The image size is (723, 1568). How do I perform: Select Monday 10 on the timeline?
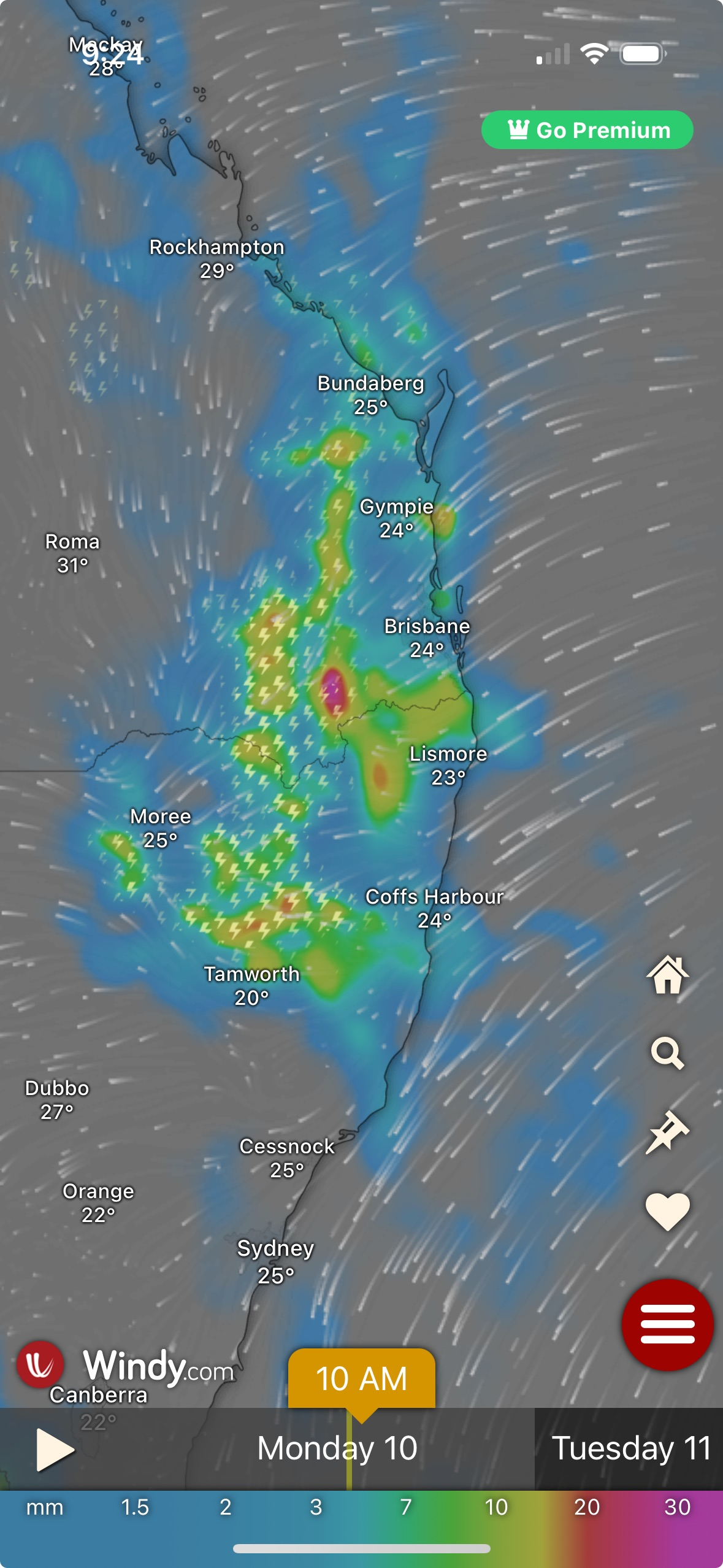click(x=337, y=1448)
